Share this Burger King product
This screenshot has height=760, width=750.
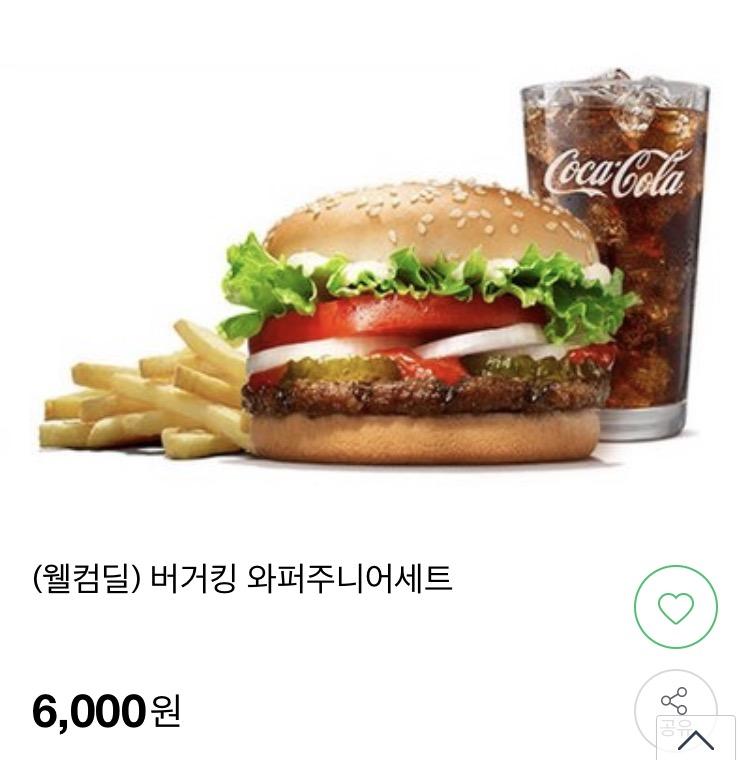tap(675, 699)
